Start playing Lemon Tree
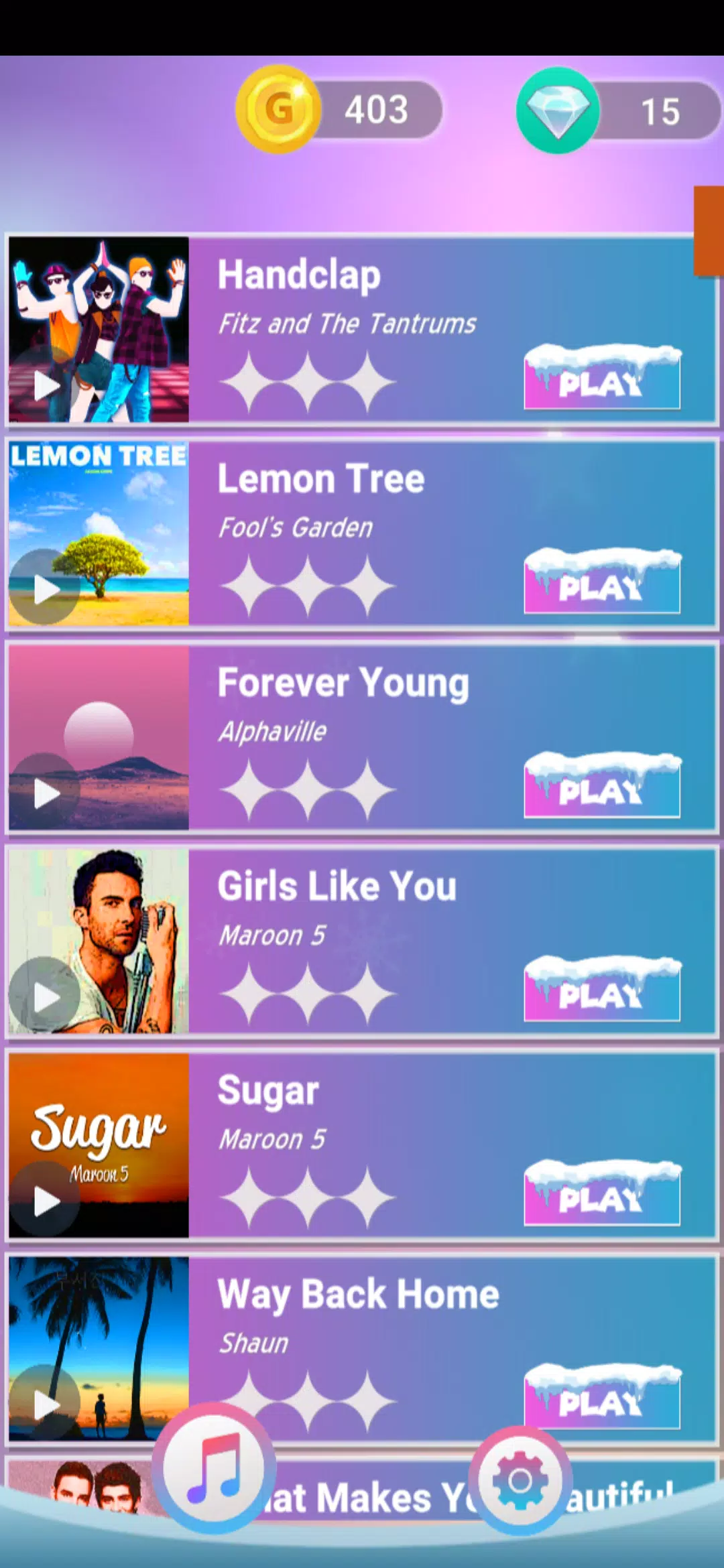 (x=601, y=584)
